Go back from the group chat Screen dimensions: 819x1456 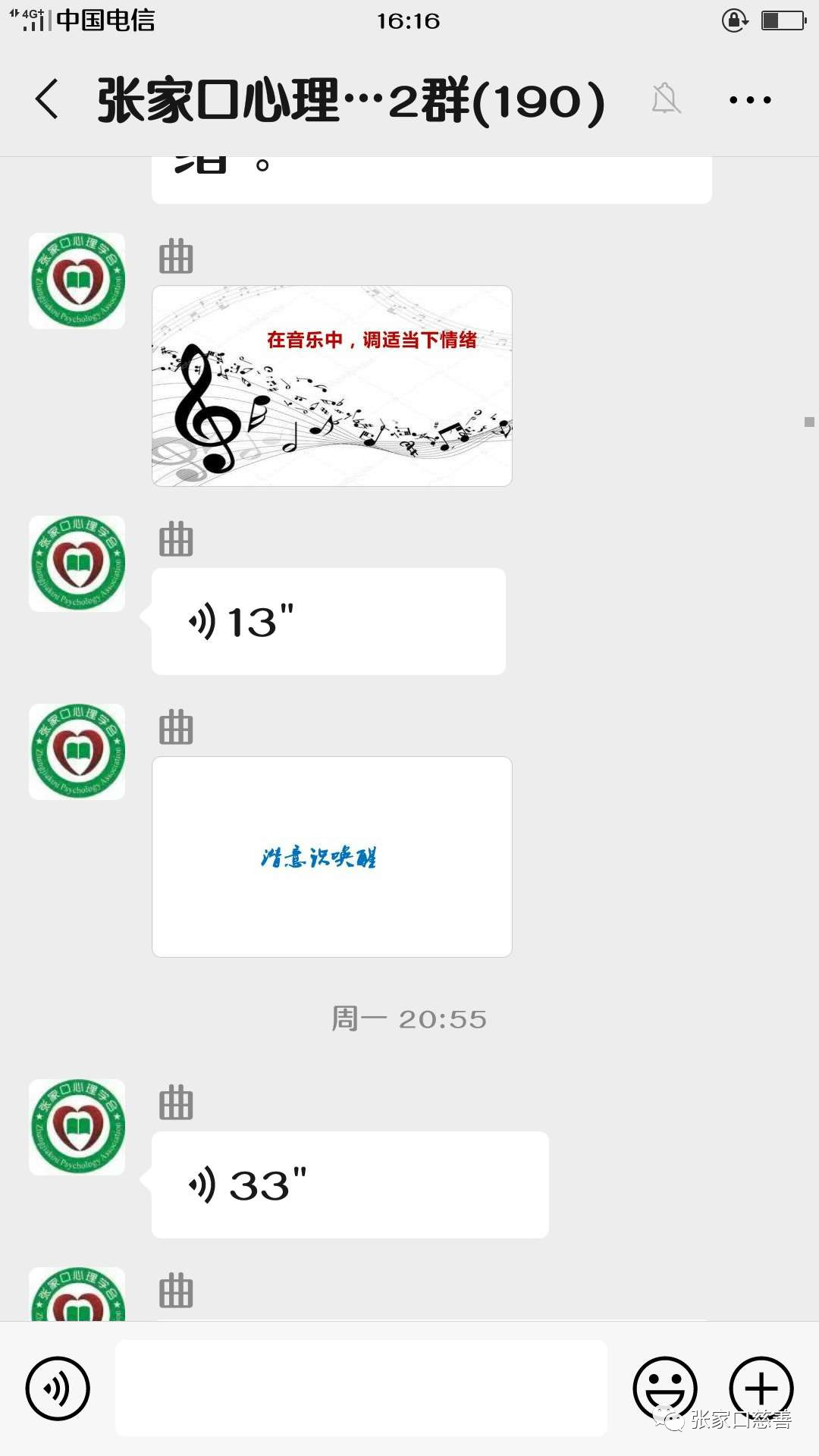47,99
